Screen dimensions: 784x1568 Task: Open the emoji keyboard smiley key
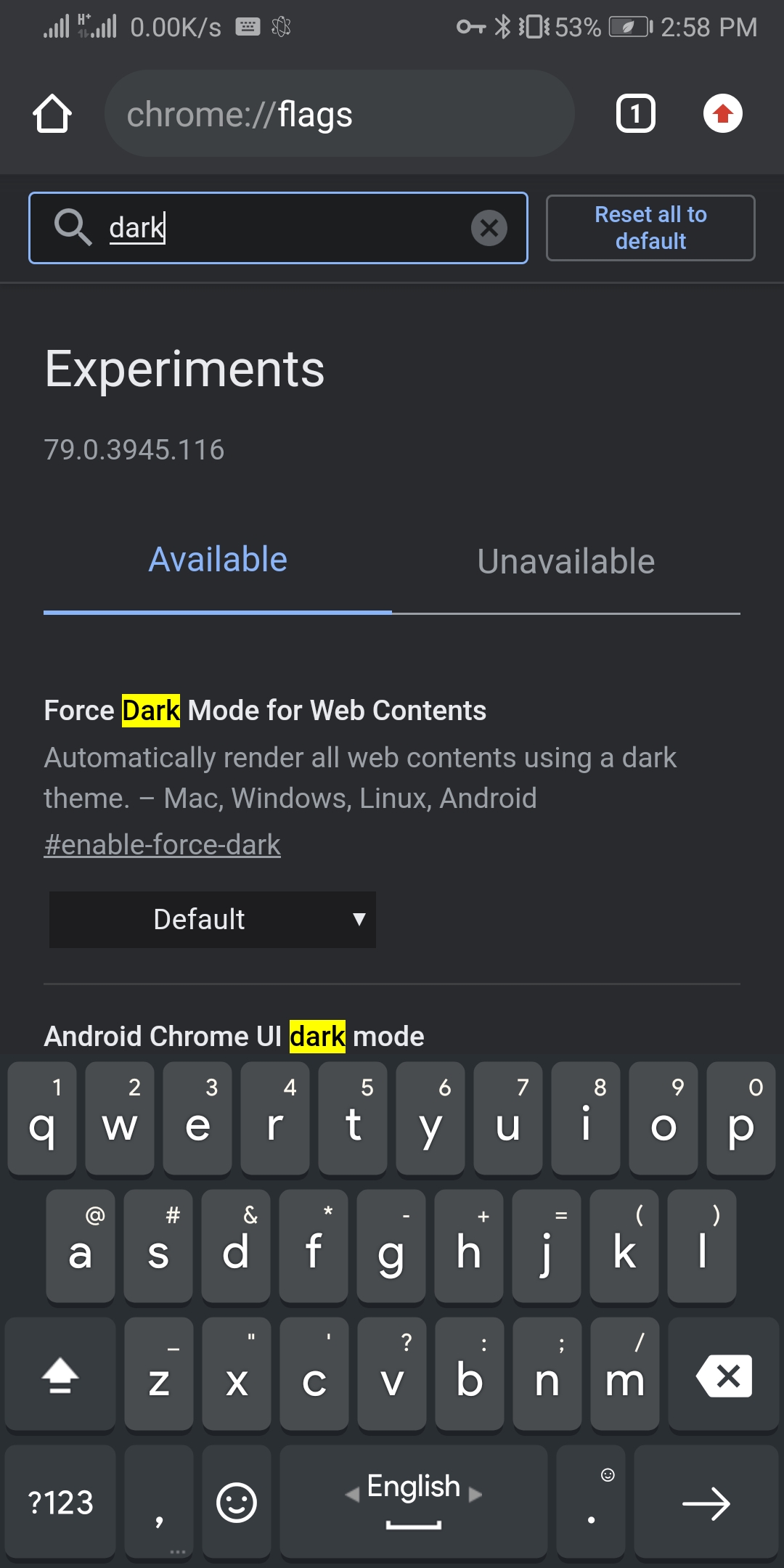(237, 1501)
